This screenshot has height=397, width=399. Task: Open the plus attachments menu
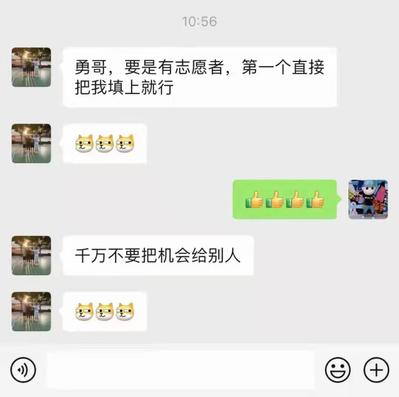click(x=376, y=370)
